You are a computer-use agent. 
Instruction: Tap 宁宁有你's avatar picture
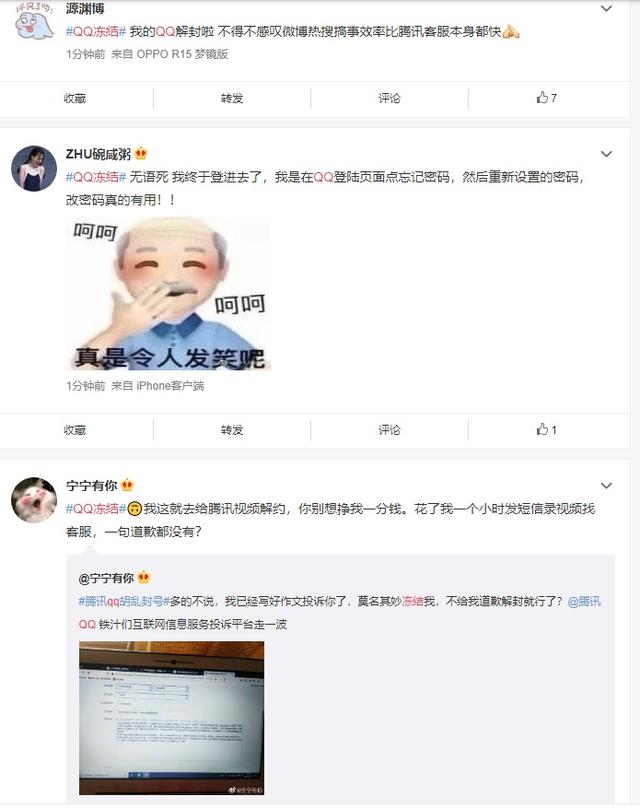(33, 499)
